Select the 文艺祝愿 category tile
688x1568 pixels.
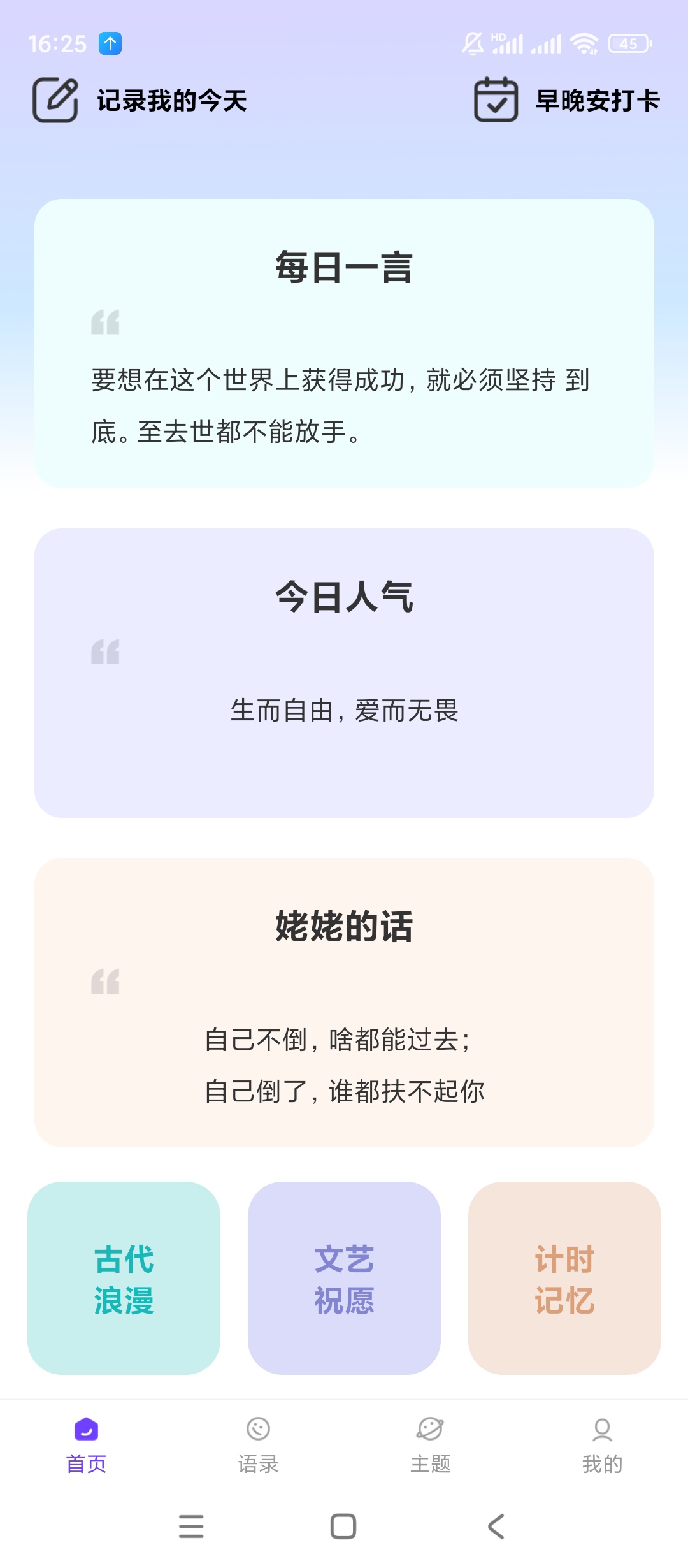pos(344,1278)
